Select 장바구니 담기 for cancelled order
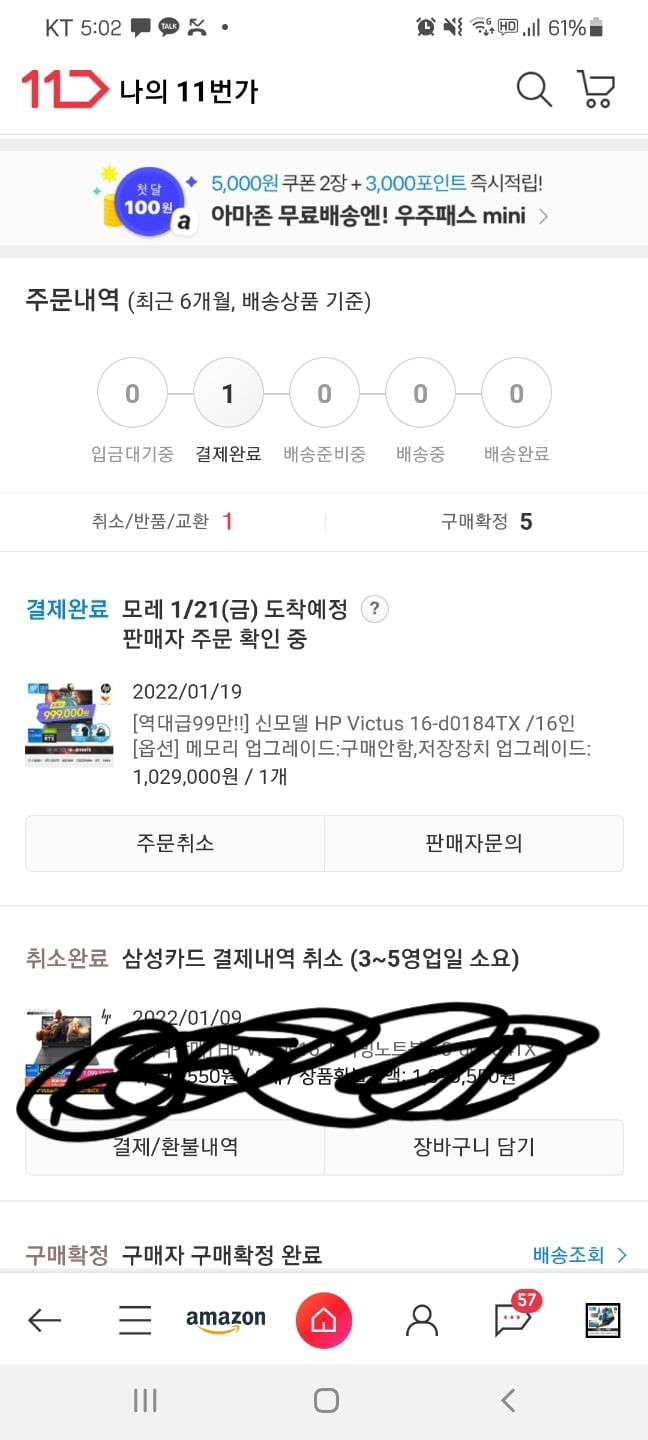 pyautogui.click(x=473, y=1146)
